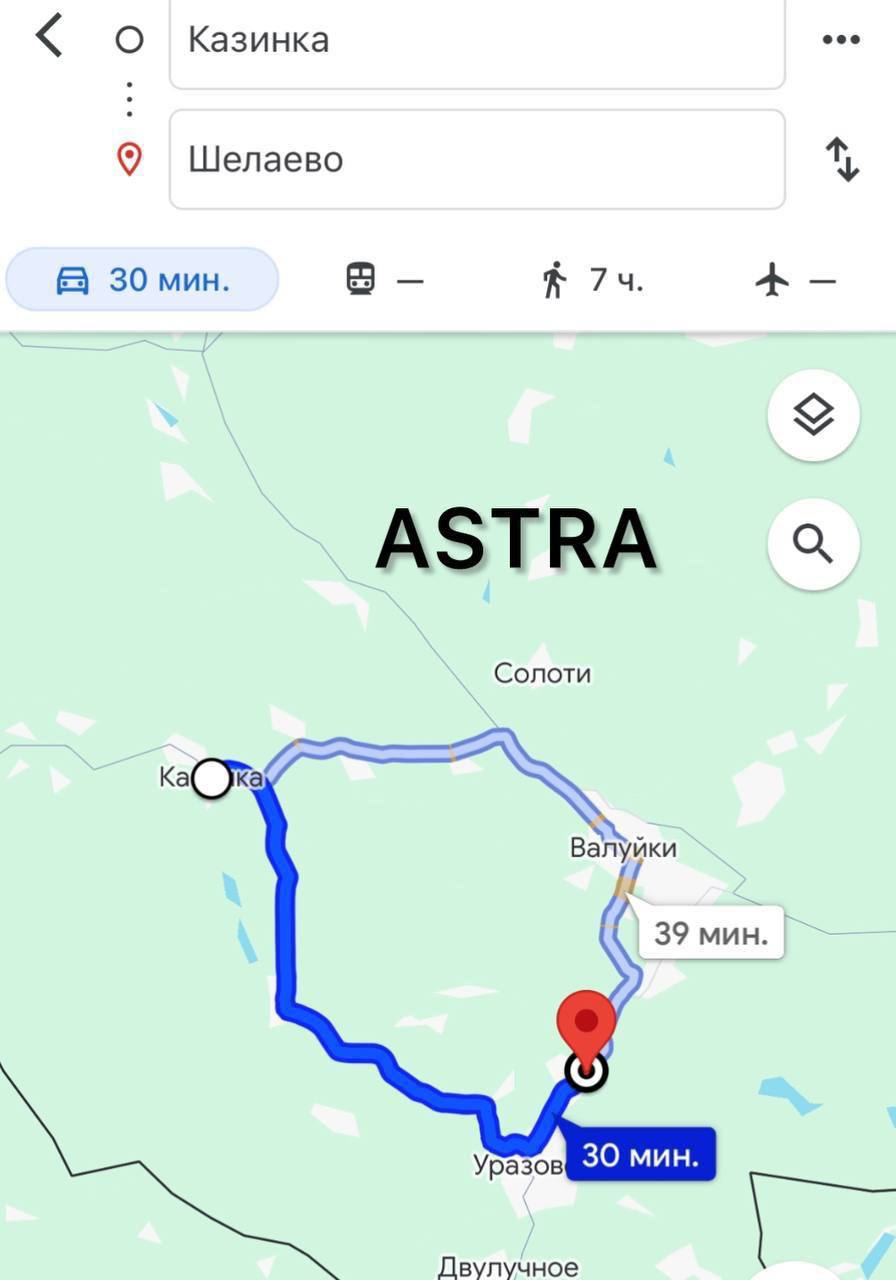896x1280 pixels.
Task: Switch to the flight travel mode
Action: 794,281
